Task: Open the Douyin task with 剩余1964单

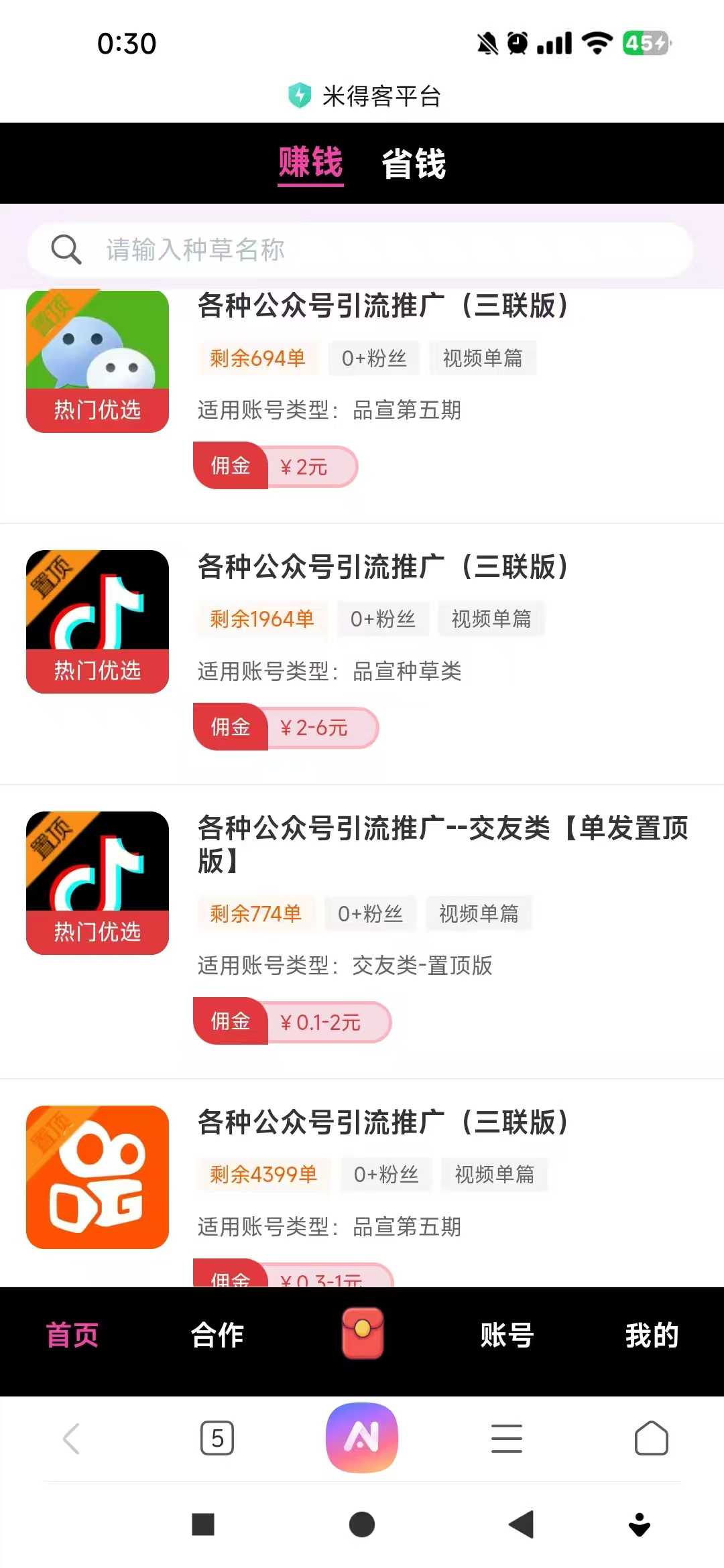Action: coord(362,654)
